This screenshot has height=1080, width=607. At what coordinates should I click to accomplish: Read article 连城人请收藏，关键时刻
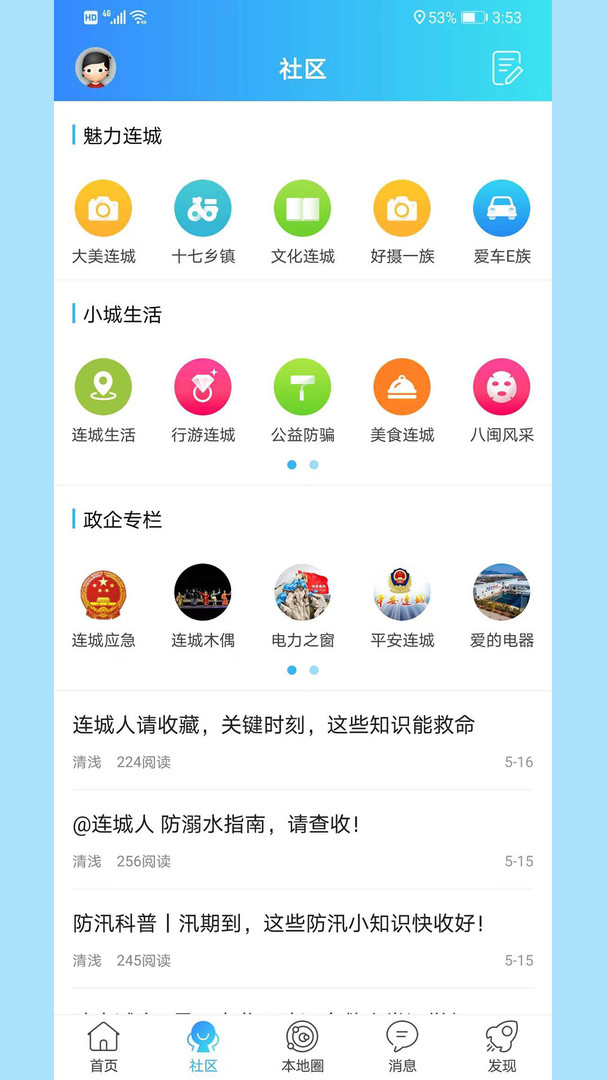[303, 741]
